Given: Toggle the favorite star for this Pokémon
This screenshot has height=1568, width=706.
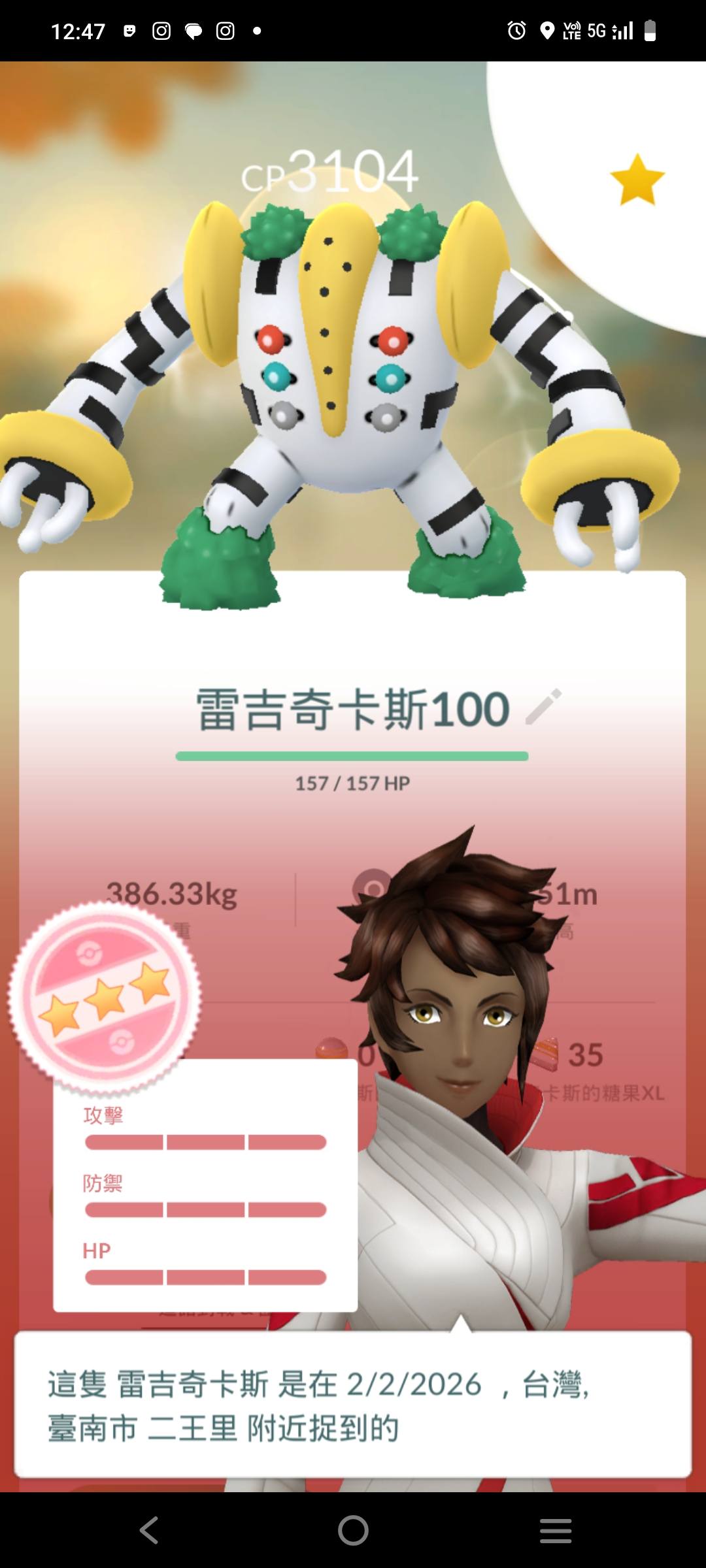Looking at the screenshot, I should tap(637, 180).
